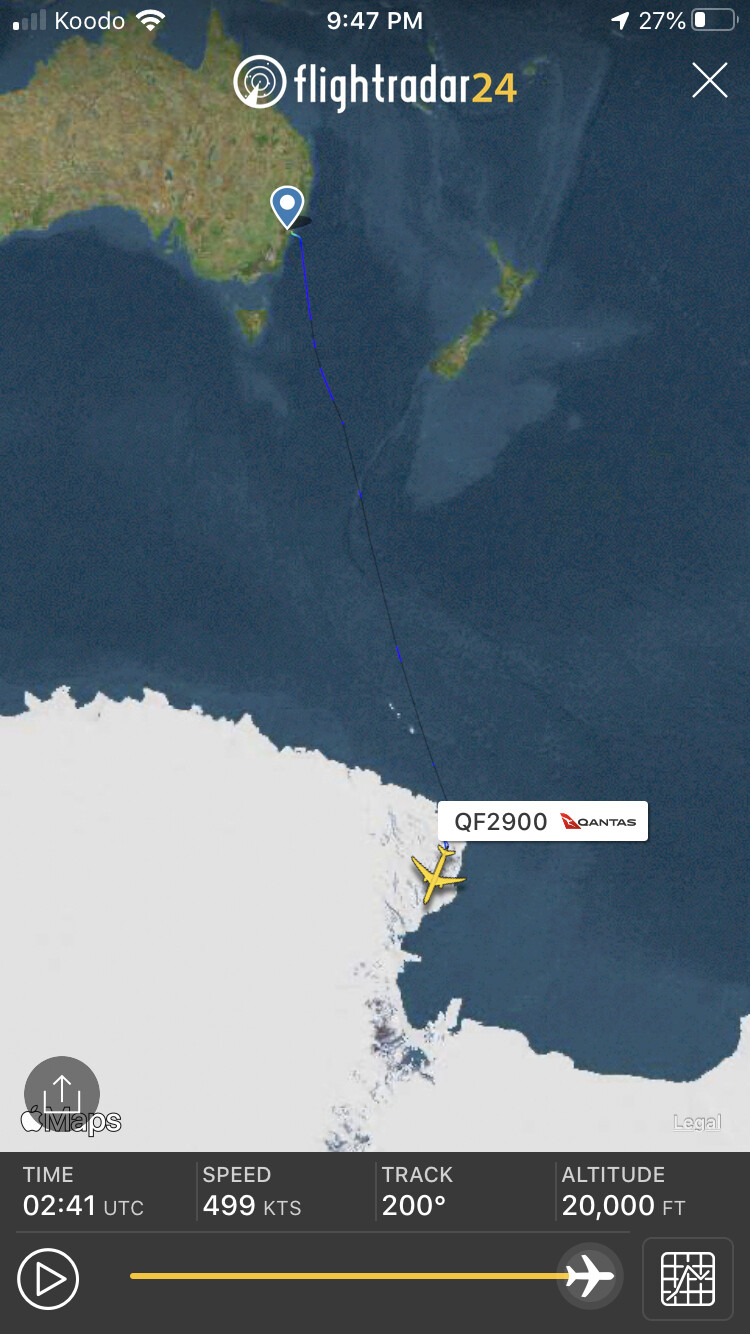Tap the QF2900 Qantas flight label
Screen dimensions: 750x1334
[x=543, y=822]
